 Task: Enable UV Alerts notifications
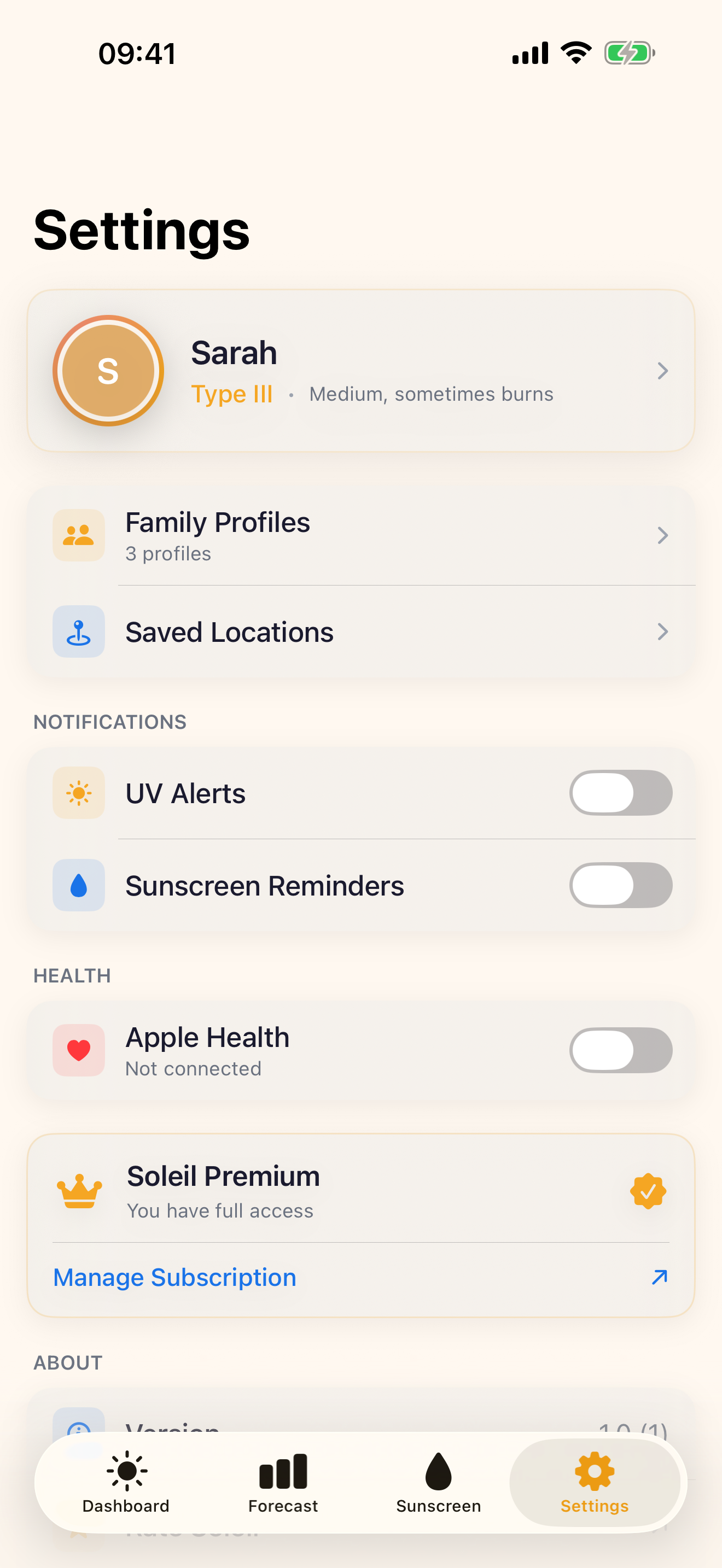click(620, 793)
